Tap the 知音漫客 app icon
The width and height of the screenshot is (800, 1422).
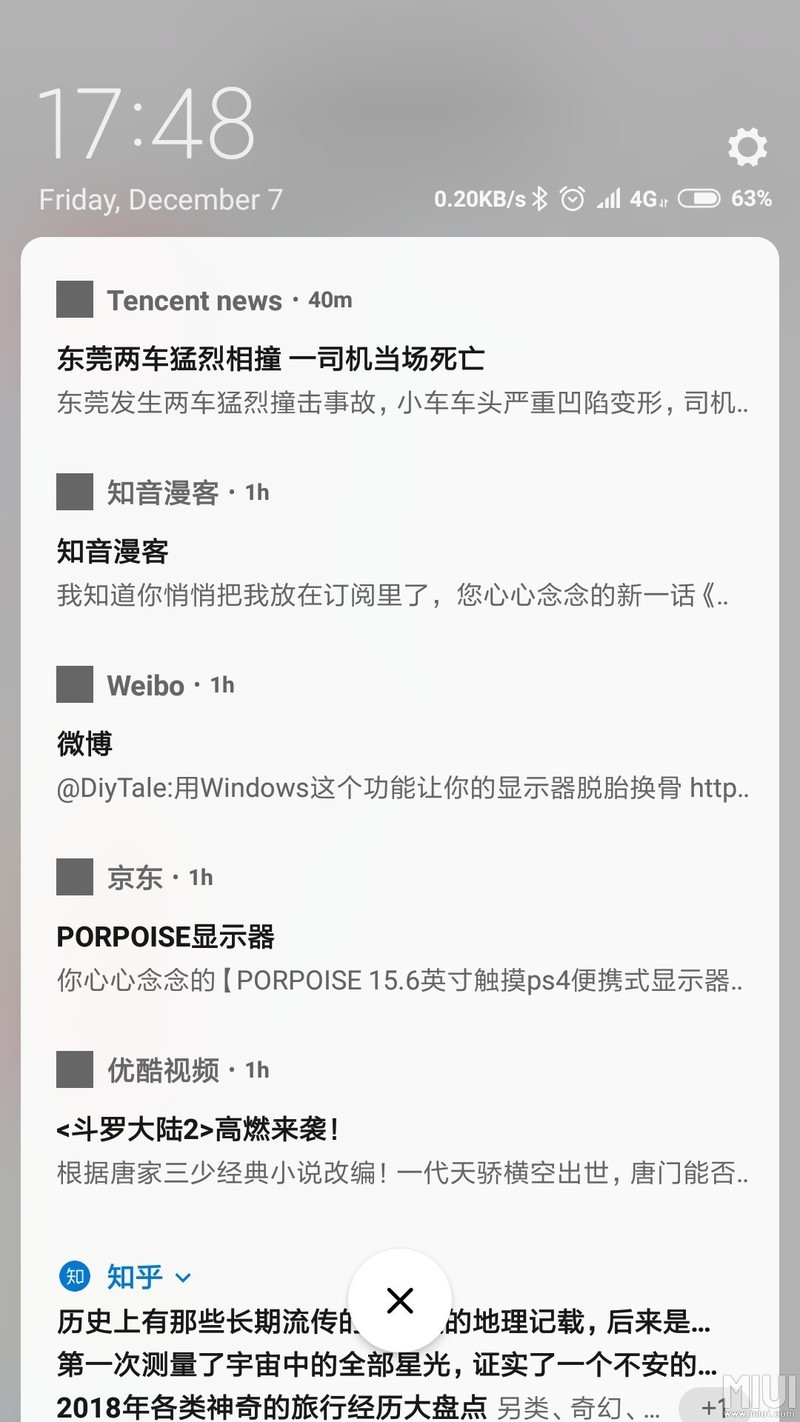[74, 491]
